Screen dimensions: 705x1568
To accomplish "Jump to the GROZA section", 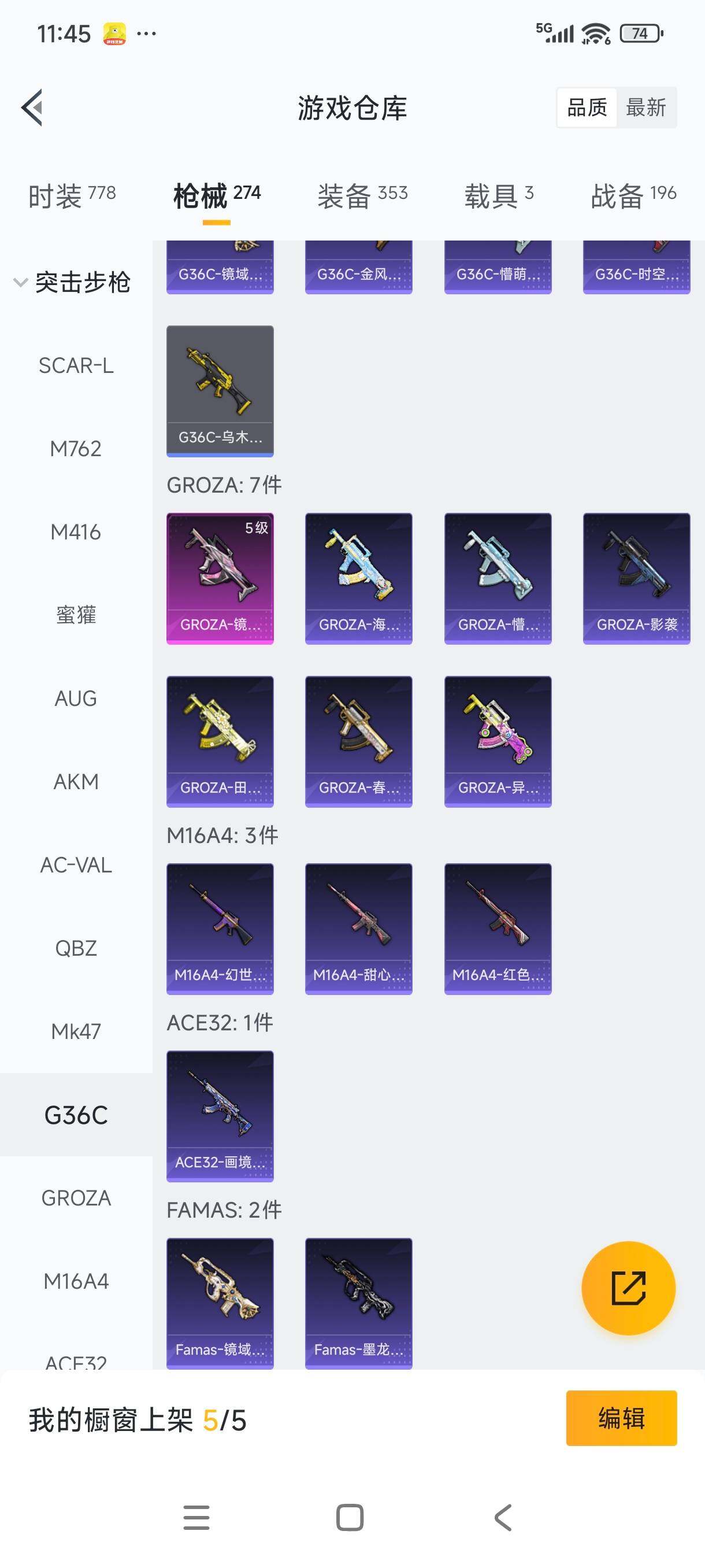I will (x=76, y=1198).
